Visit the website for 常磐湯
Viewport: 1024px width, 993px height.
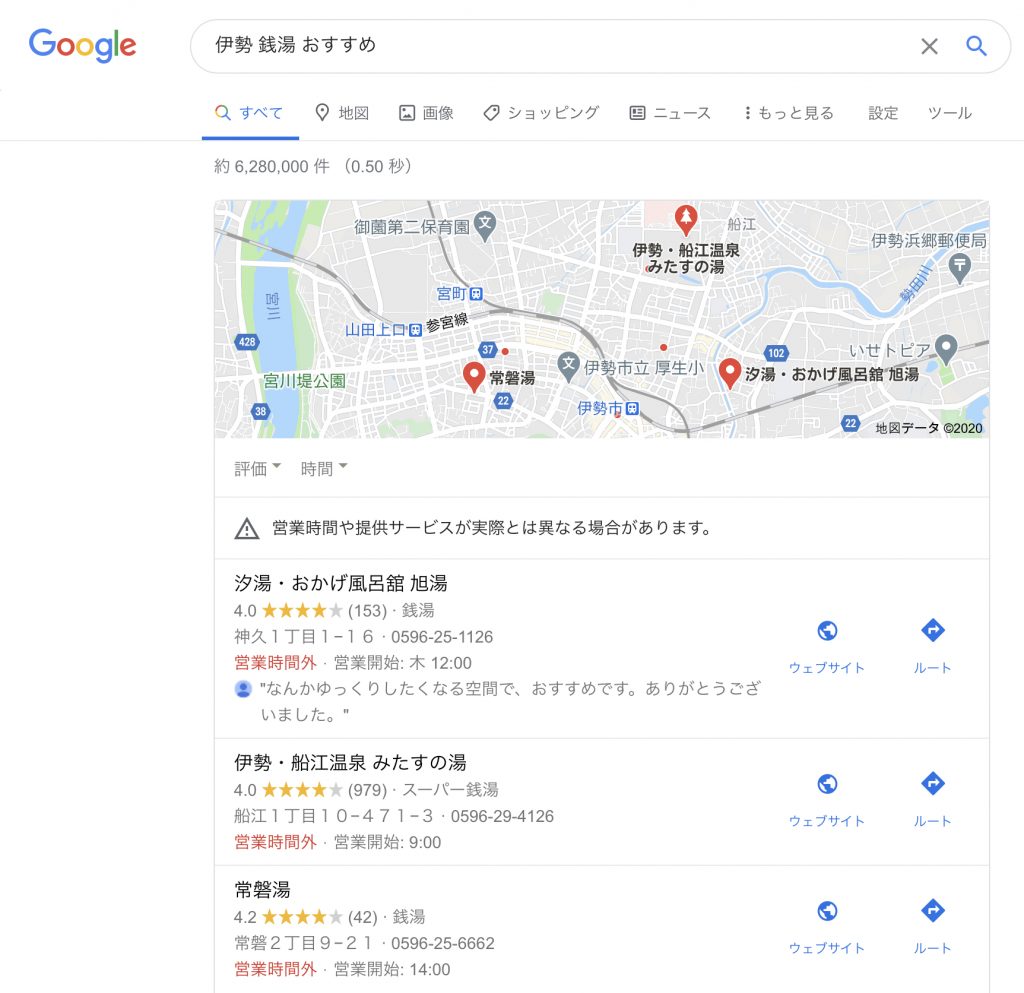click(x=827, y=926)
